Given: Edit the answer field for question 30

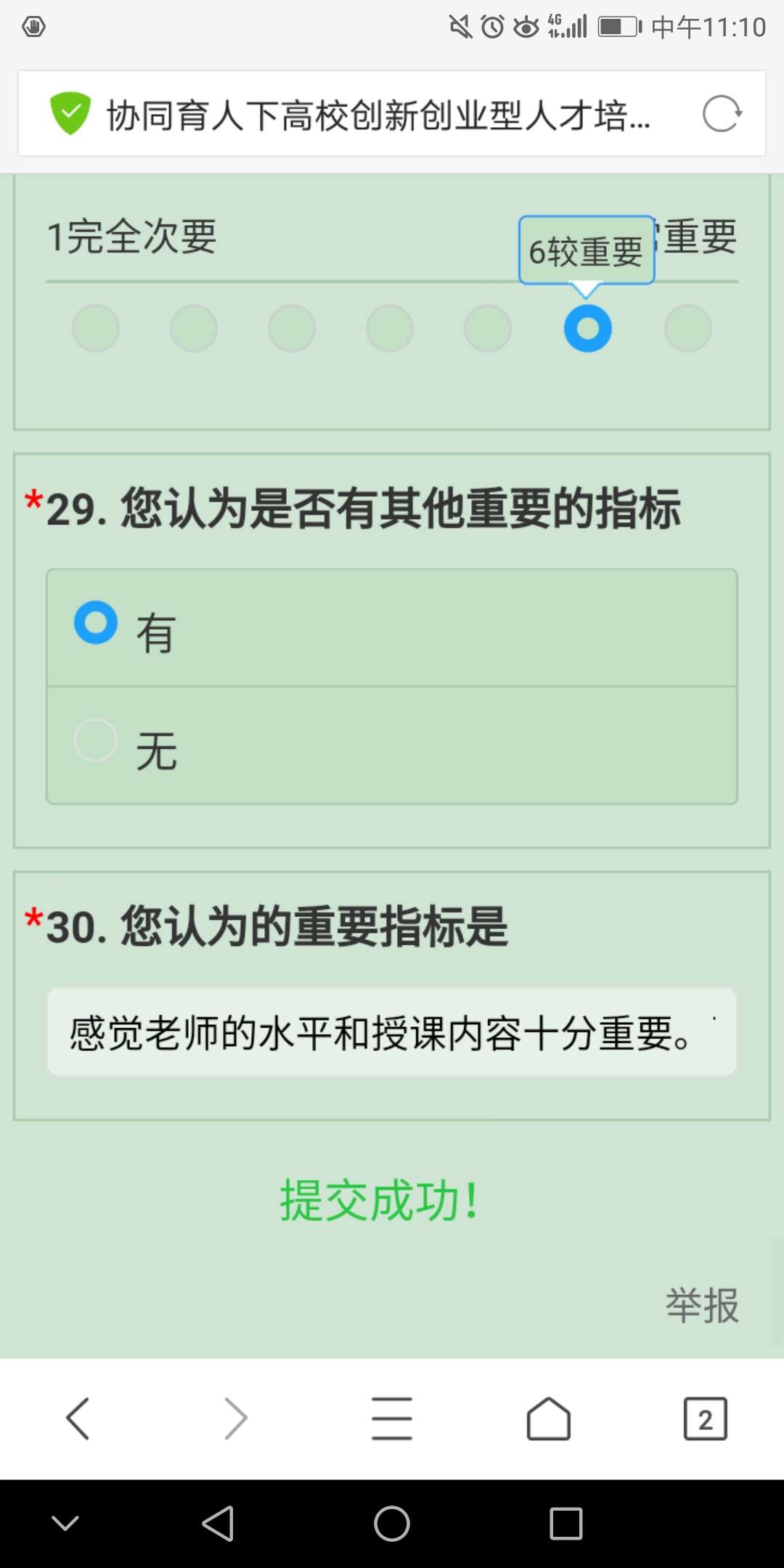Looking at the screenshot, I should [392, 1032].
